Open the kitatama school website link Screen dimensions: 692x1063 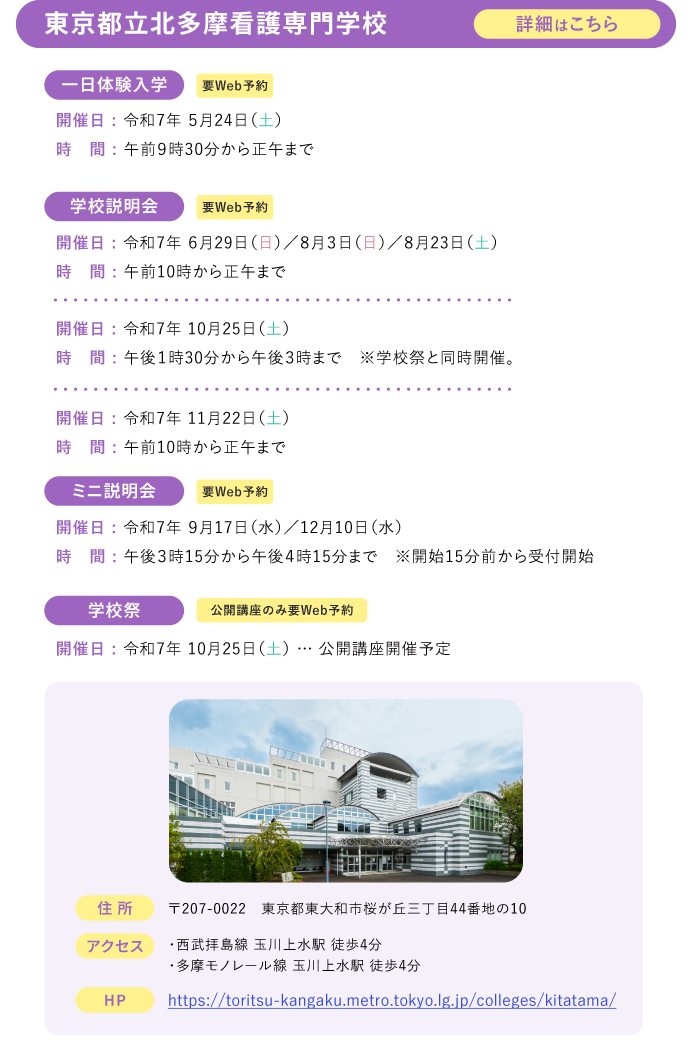[391, 1000]
